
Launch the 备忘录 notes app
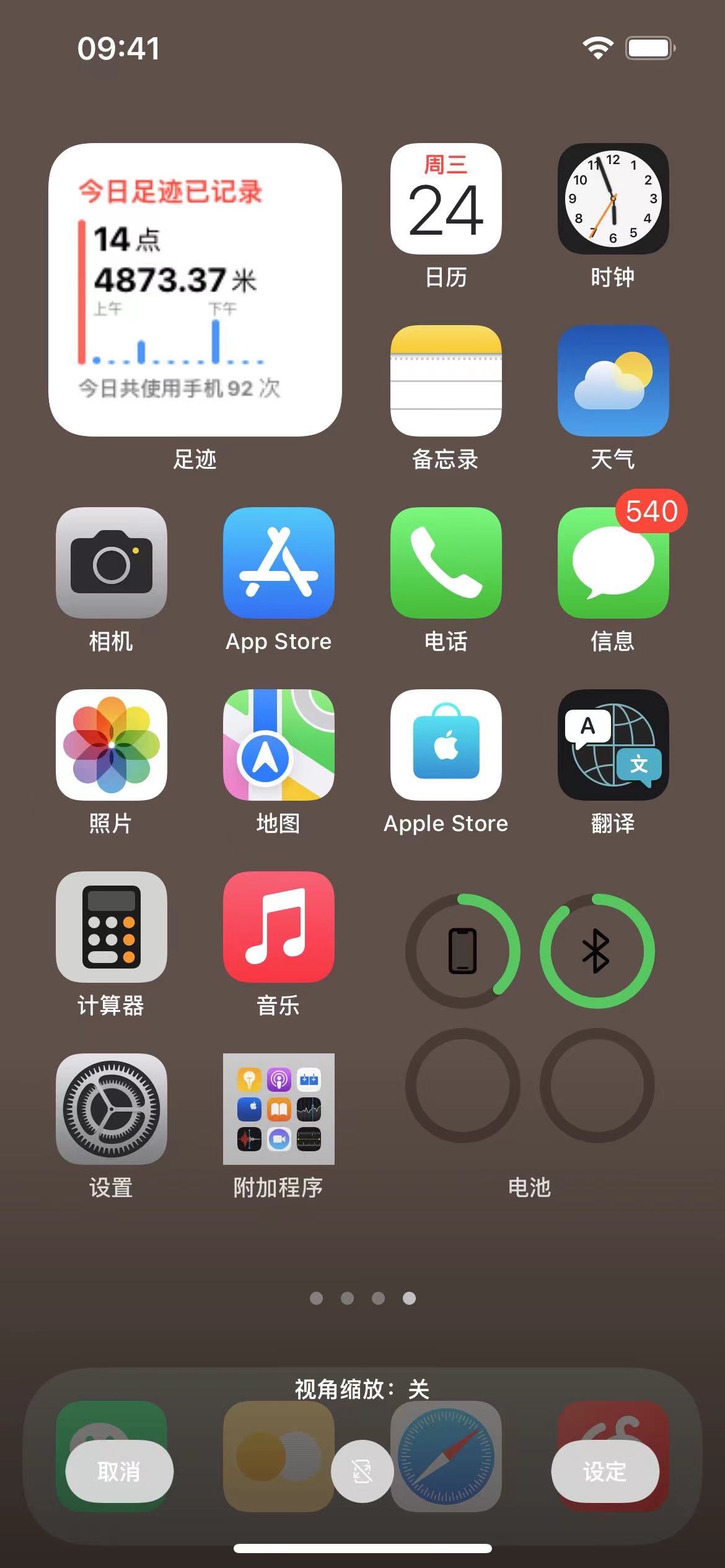[x=446, y=380]
